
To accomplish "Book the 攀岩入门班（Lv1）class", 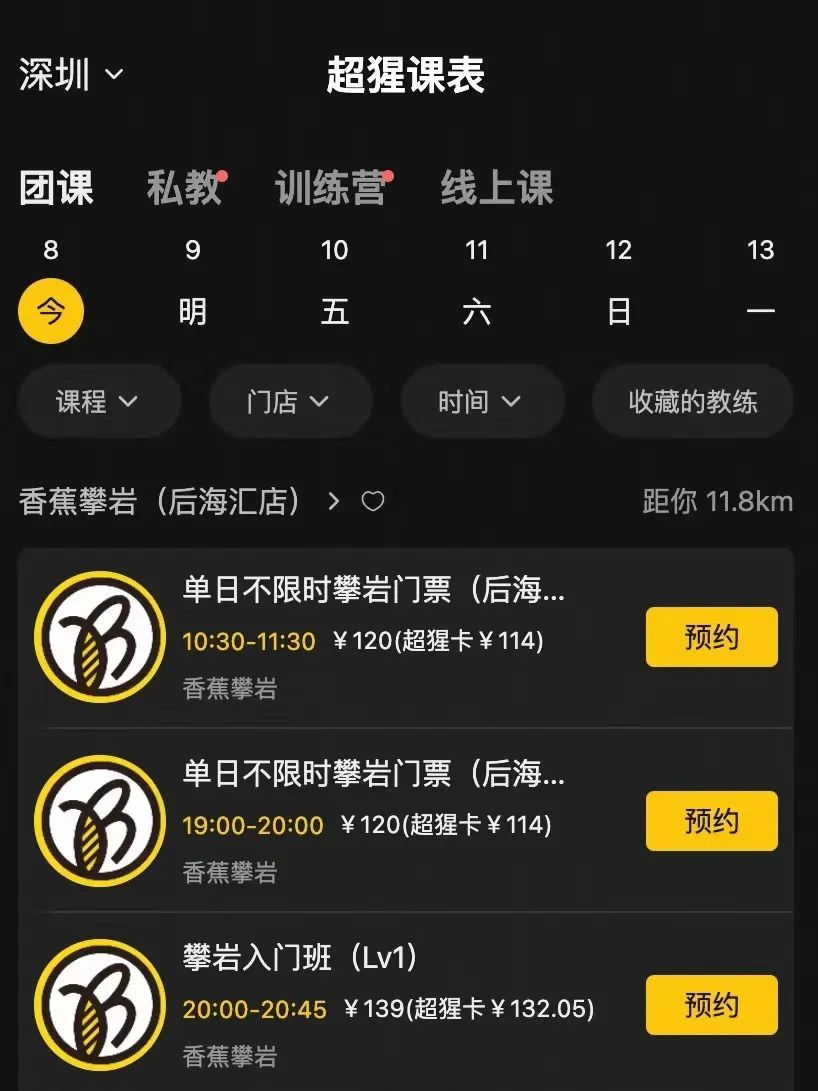I will tap(711, 1005).
